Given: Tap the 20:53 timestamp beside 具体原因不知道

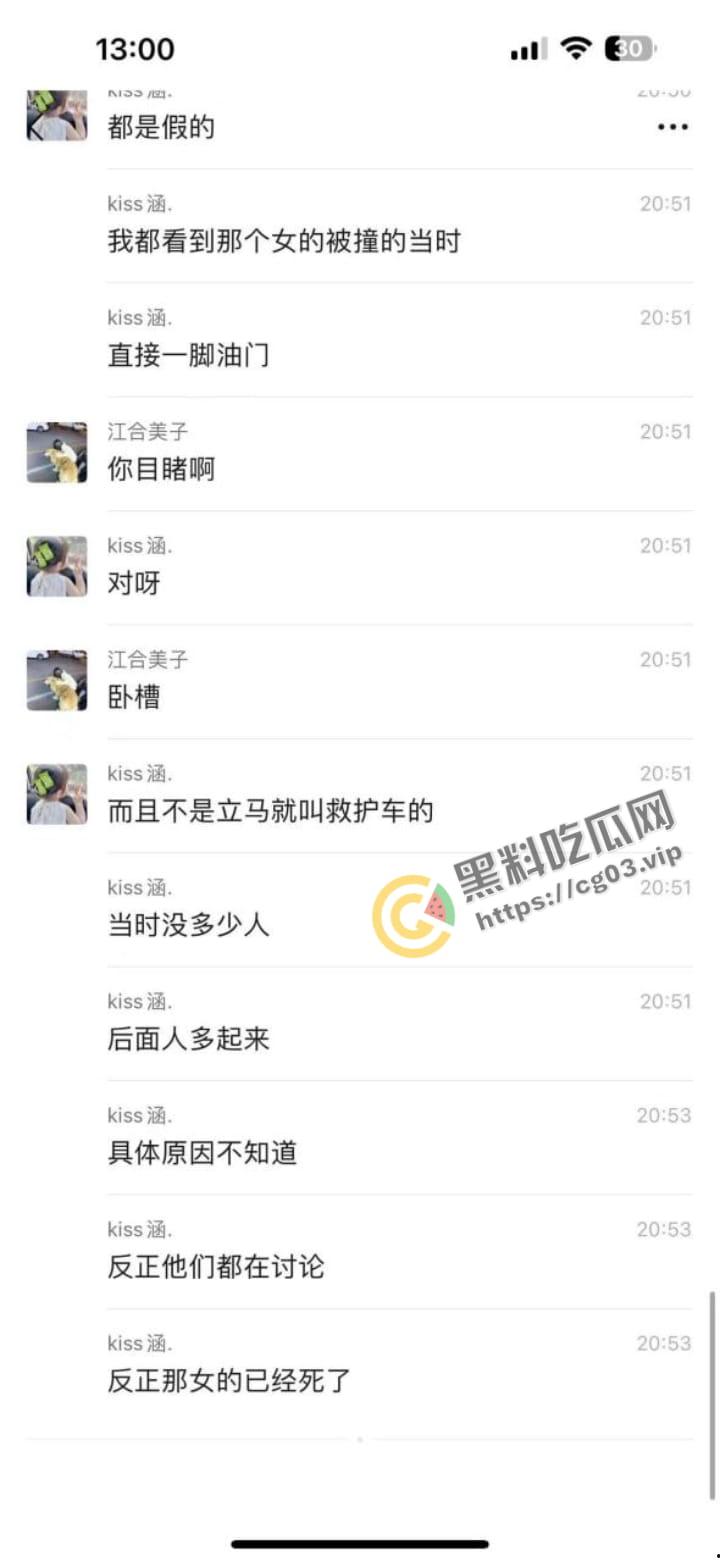Looking at the screenshot, I should [x=663, y=1115].
